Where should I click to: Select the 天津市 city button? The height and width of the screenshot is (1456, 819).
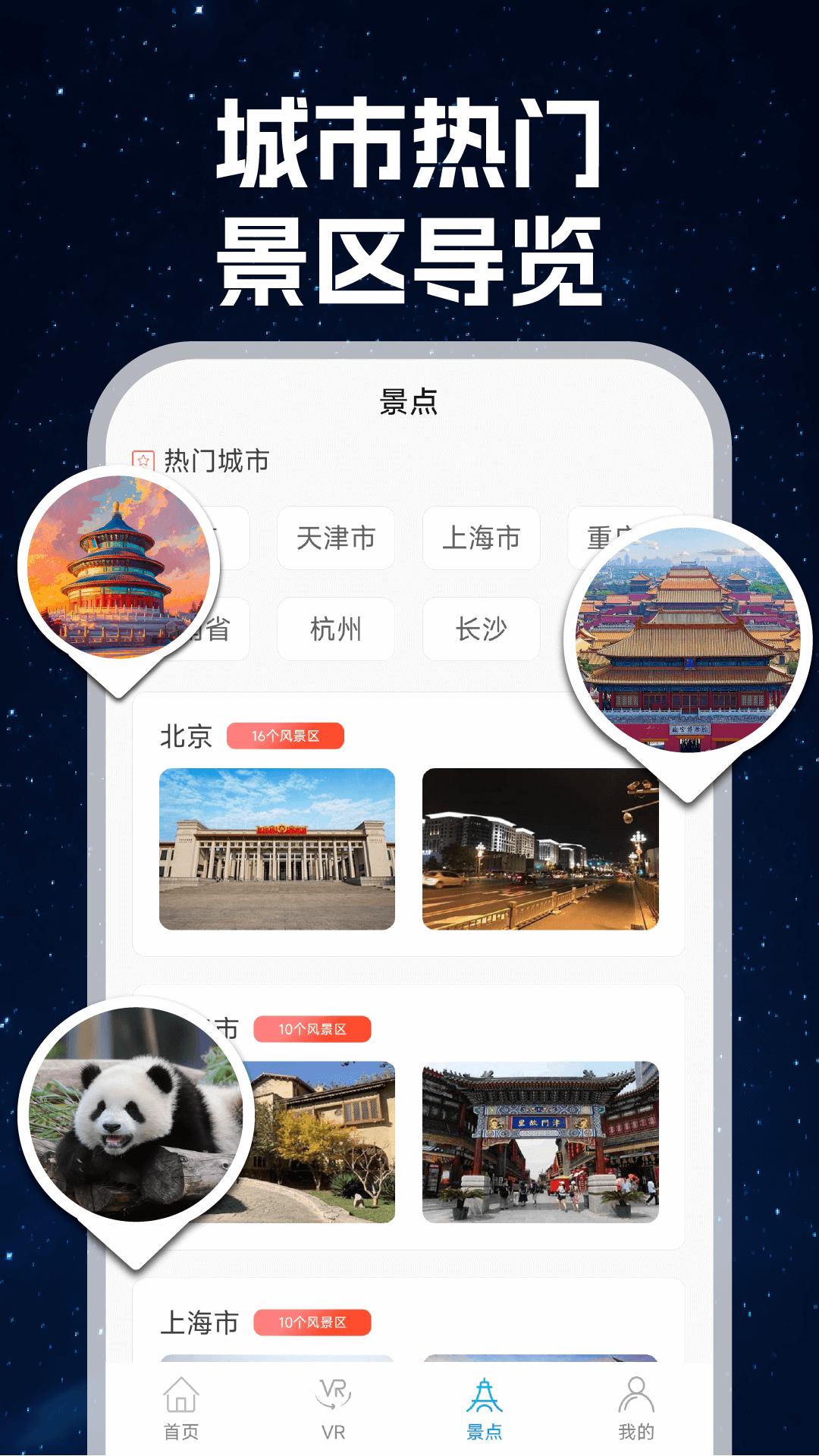tap(336, 538)
